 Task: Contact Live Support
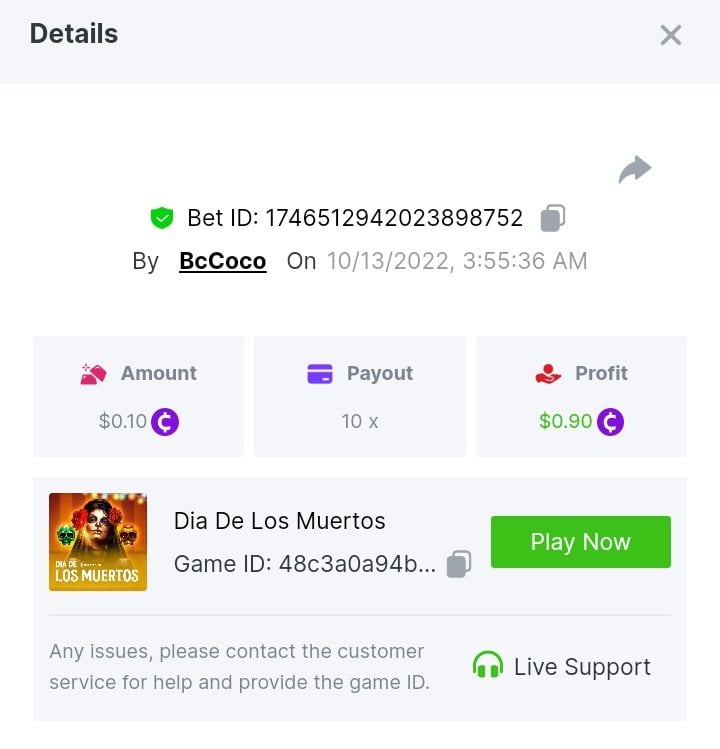click(561, 667)
